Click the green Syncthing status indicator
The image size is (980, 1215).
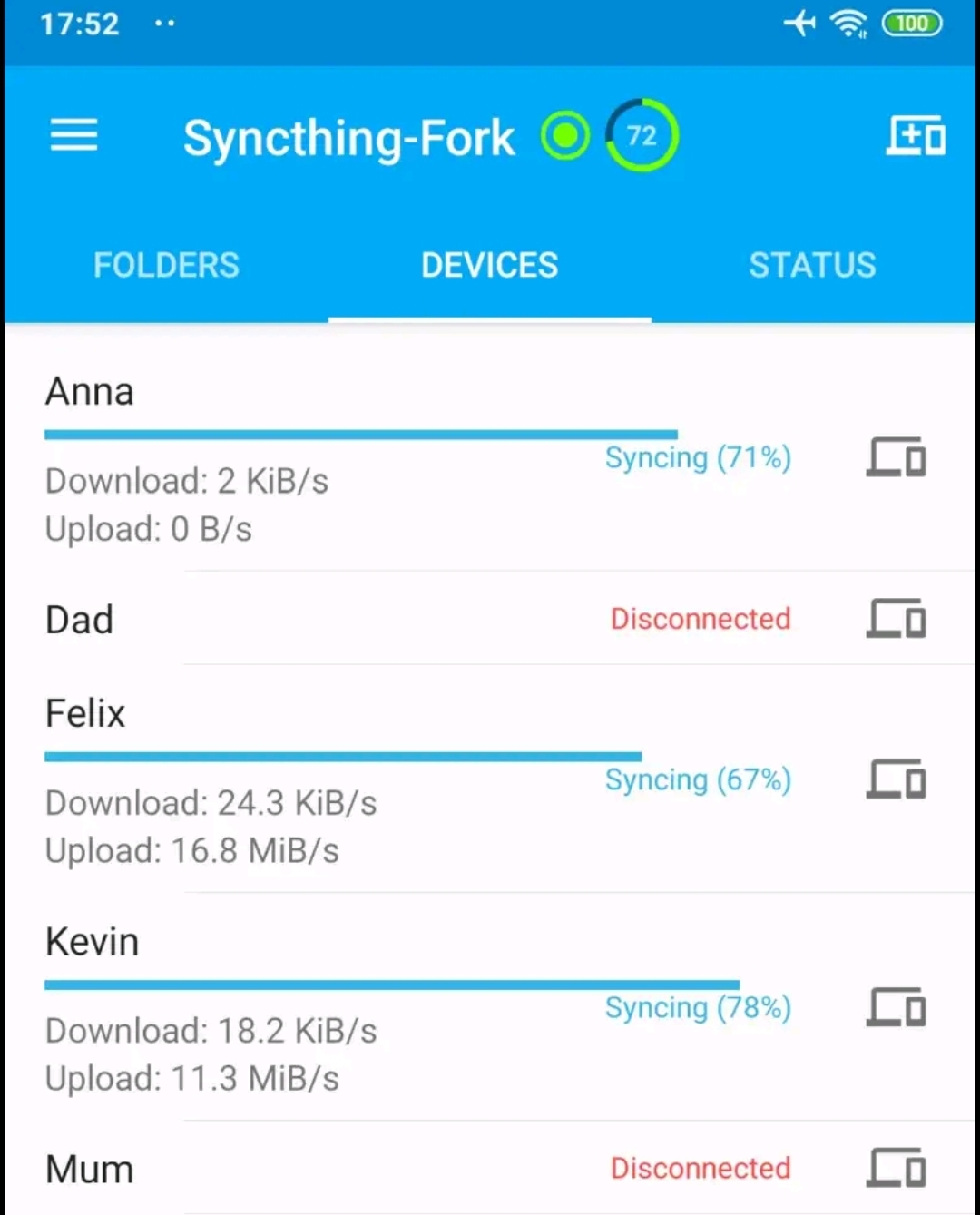[564, 134]
